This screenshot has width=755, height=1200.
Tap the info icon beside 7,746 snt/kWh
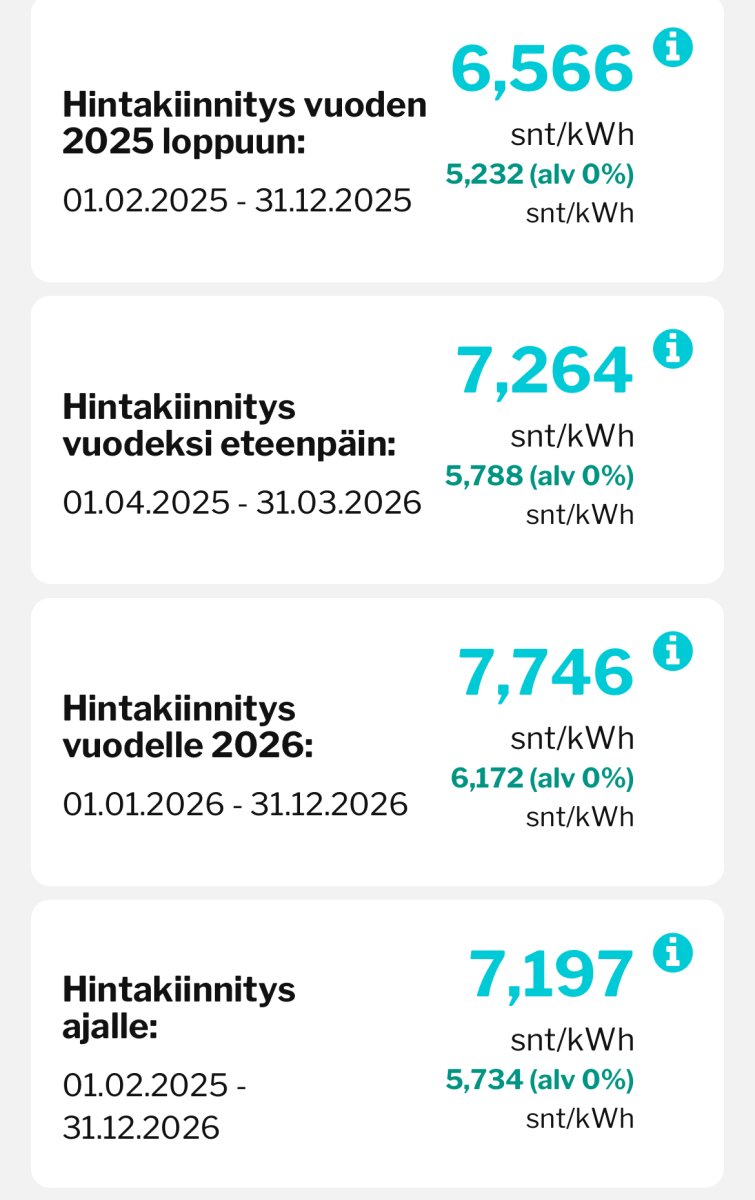pos(672,651)
